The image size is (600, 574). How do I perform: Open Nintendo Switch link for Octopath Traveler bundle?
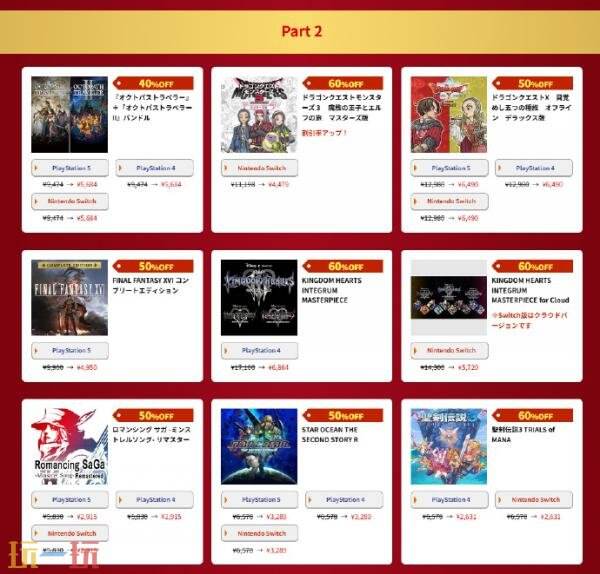[70, 201]
